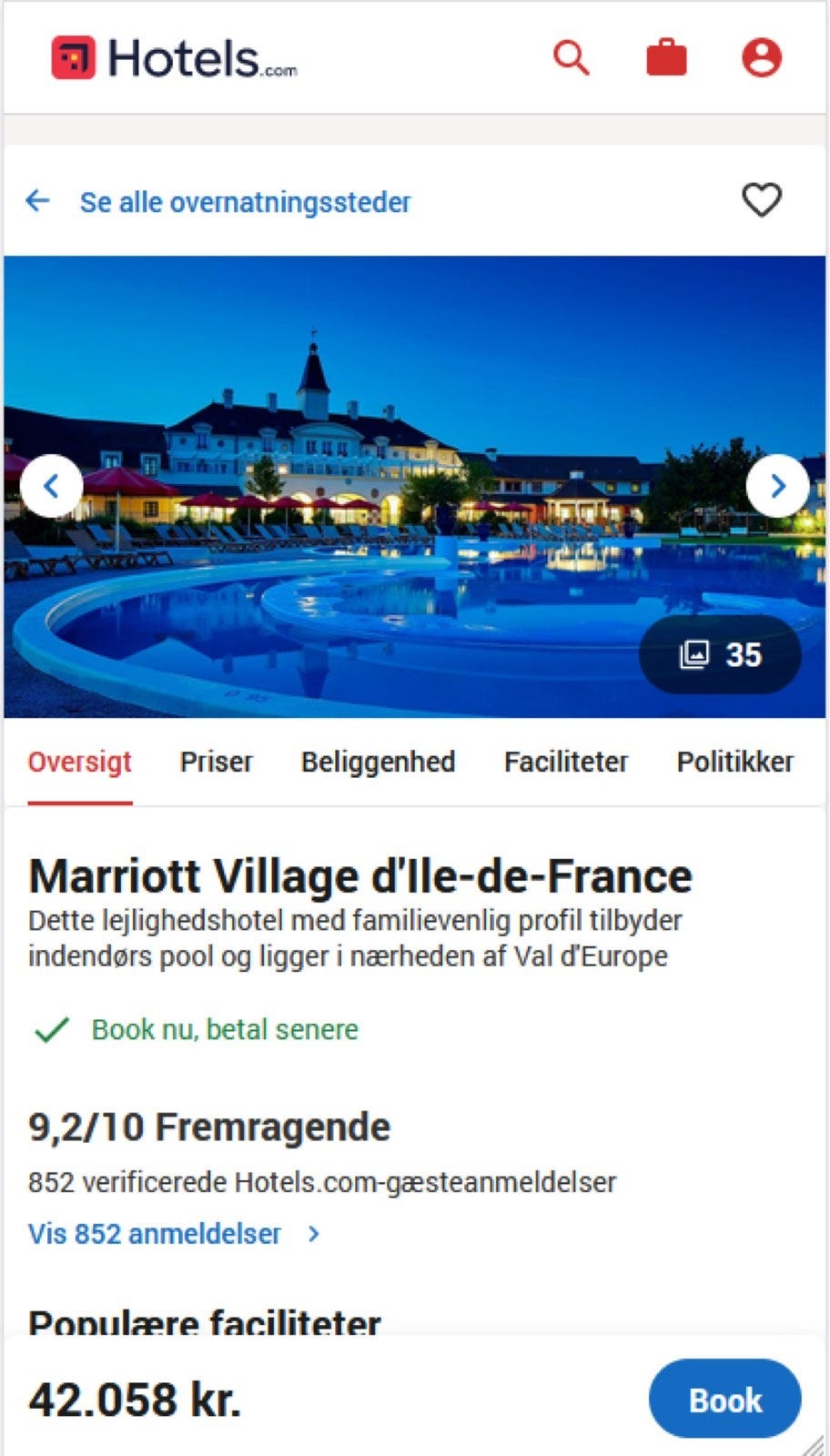Open the gallery of 35 photos
Screen dimensions: 830x1456
click(x=720, y=654)
